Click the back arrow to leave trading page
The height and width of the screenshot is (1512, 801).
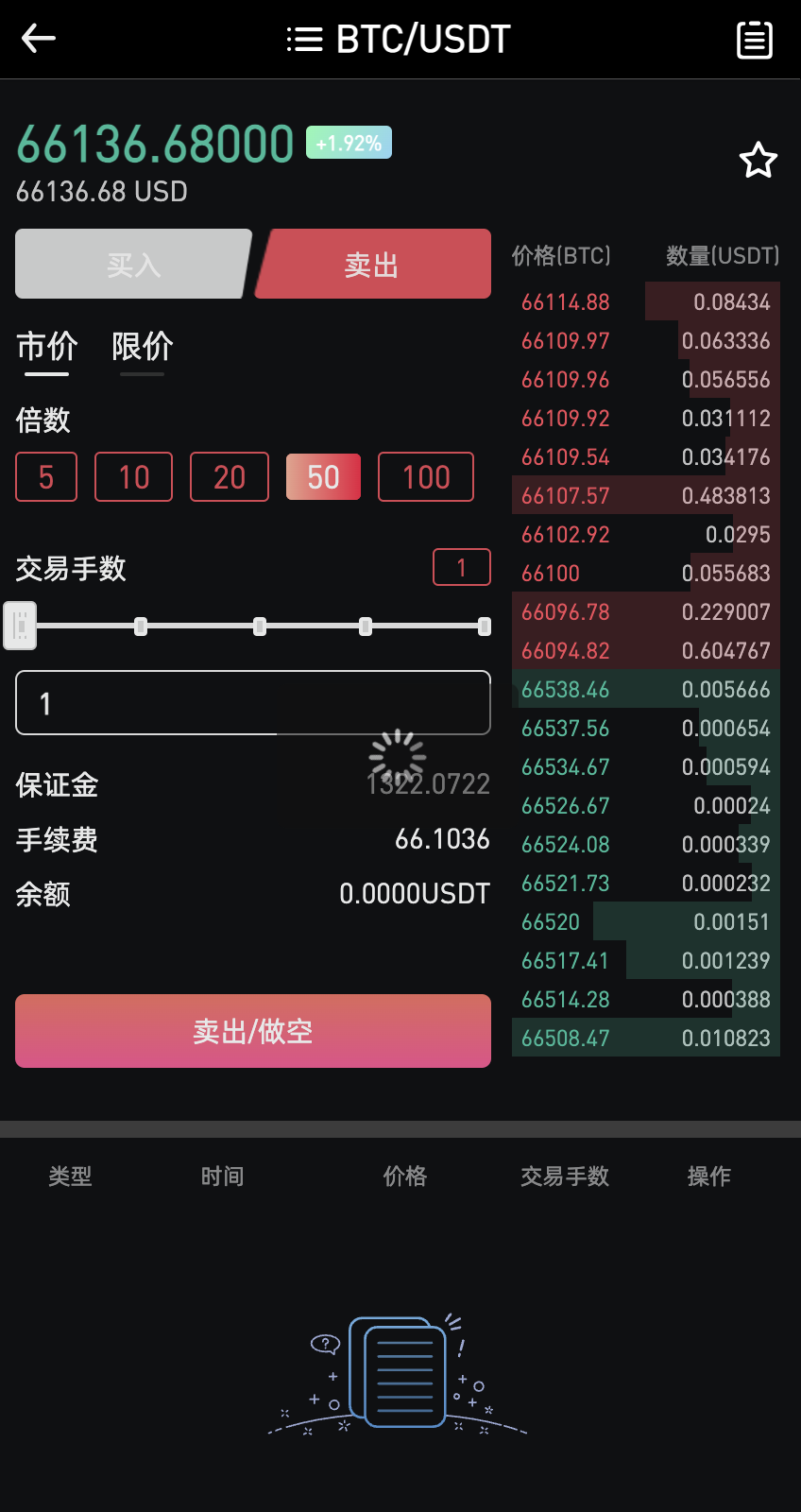(x=38, y=39)
